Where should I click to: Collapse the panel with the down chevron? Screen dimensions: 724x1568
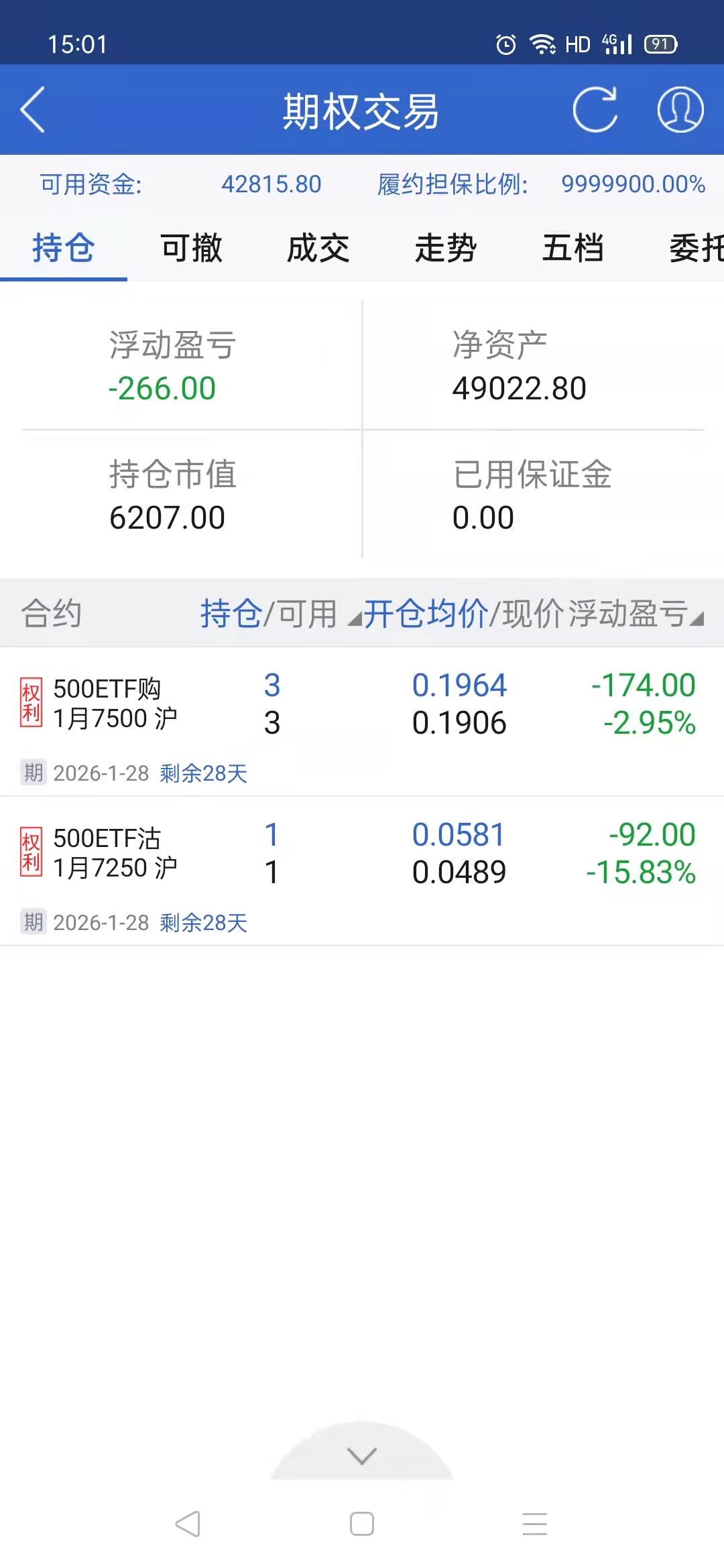(362, 1455)
